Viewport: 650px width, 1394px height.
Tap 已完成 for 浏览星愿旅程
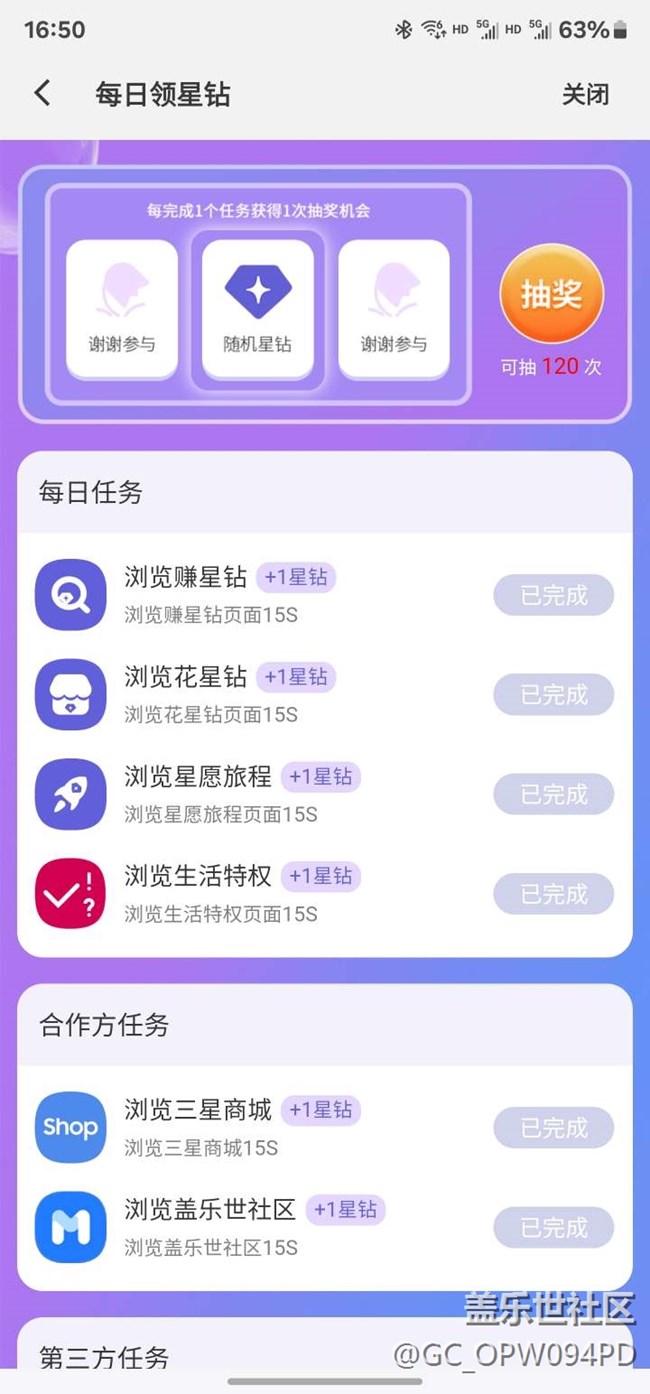click(x=554, y=794)
